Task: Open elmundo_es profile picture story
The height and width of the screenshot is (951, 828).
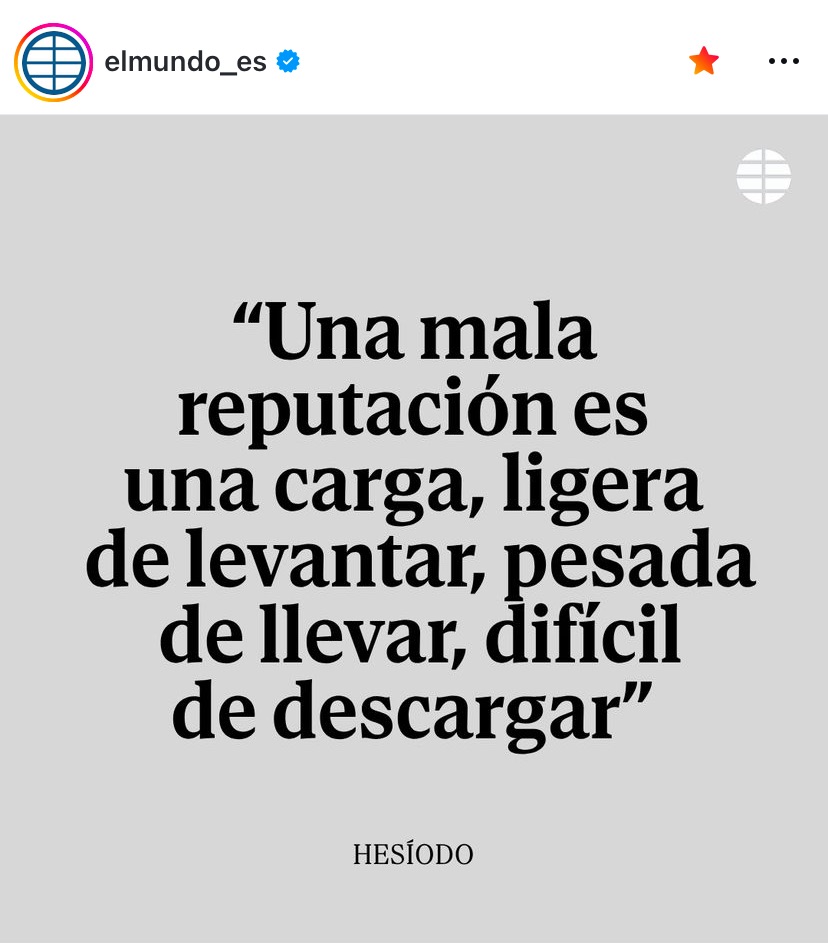Action: (x=53, y=62)
